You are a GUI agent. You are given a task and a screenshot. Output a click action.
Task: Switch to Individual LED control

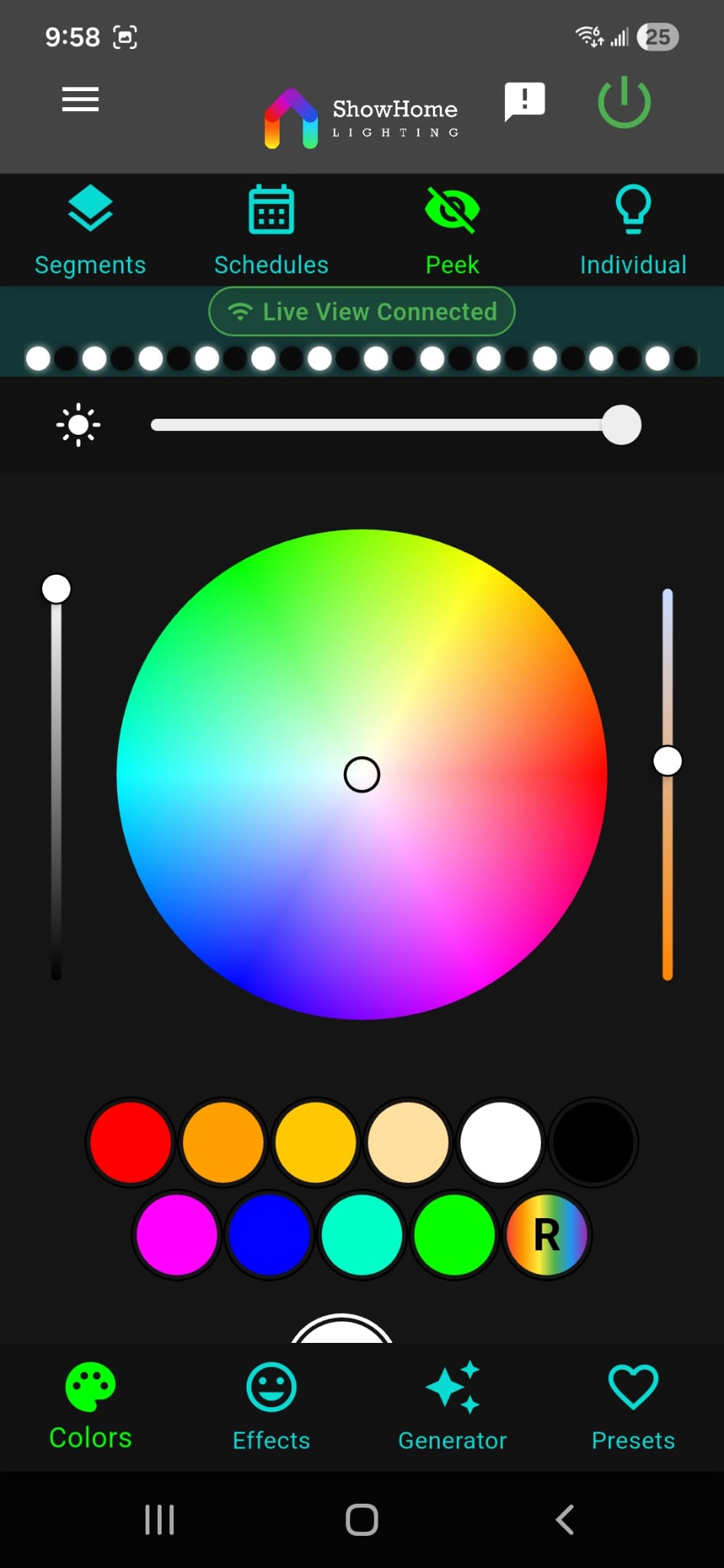(x=633, y=227)
